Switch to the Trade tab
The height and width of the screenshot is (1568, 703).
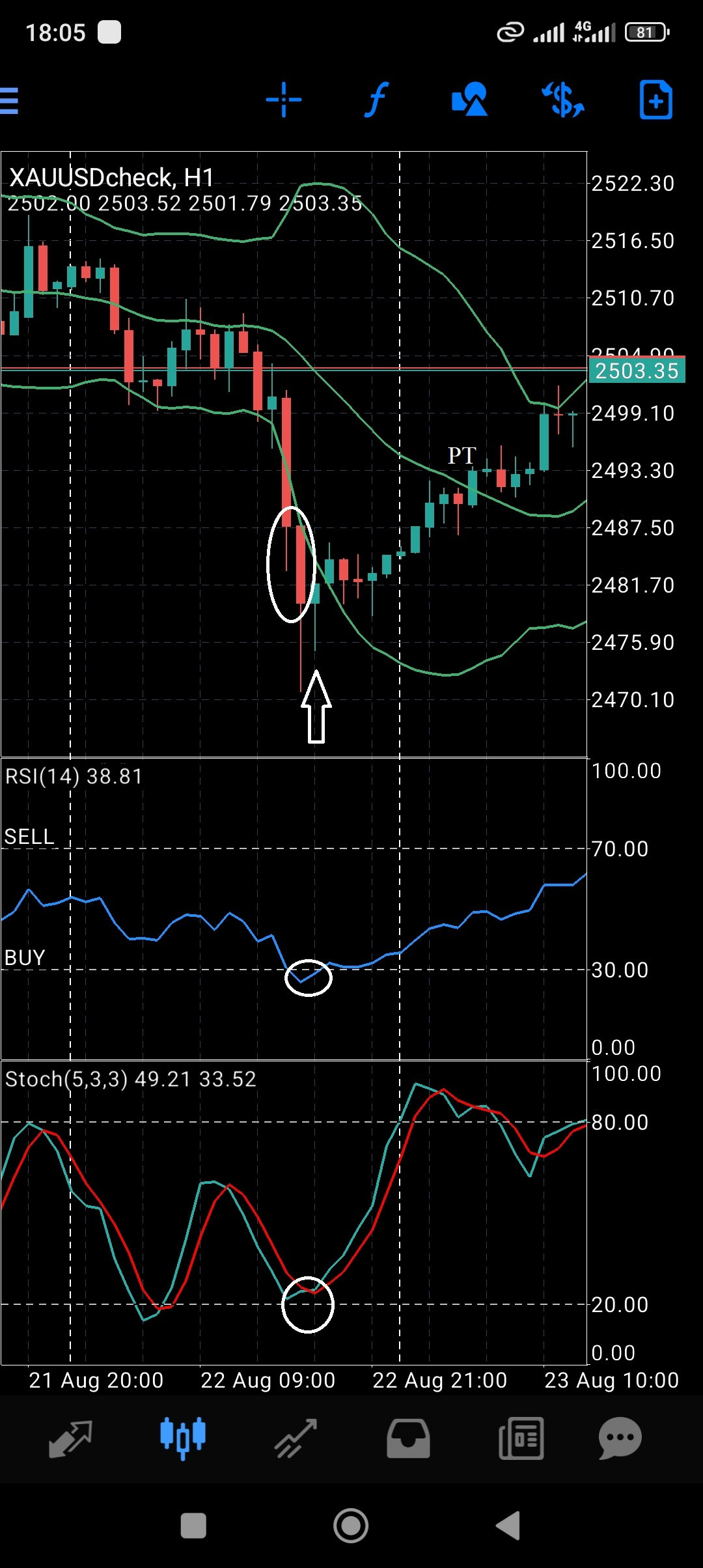[296, 1440]
